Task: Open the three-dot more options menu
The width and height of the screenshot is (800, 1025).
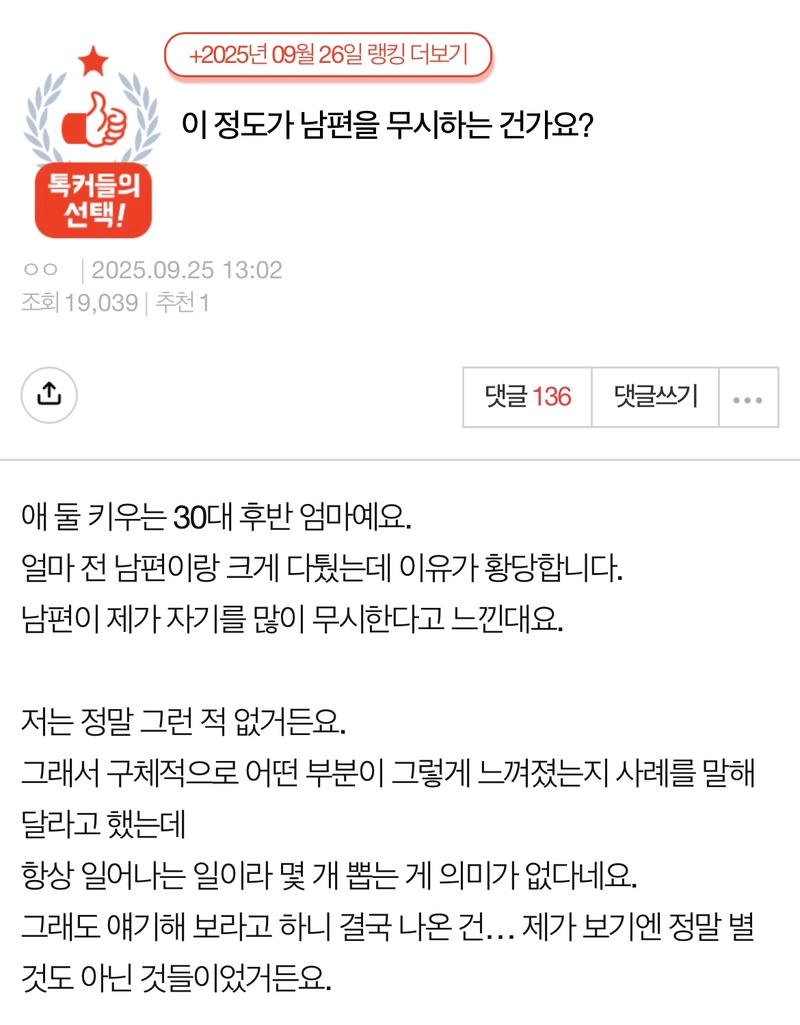Action: [x=748, y=398]
